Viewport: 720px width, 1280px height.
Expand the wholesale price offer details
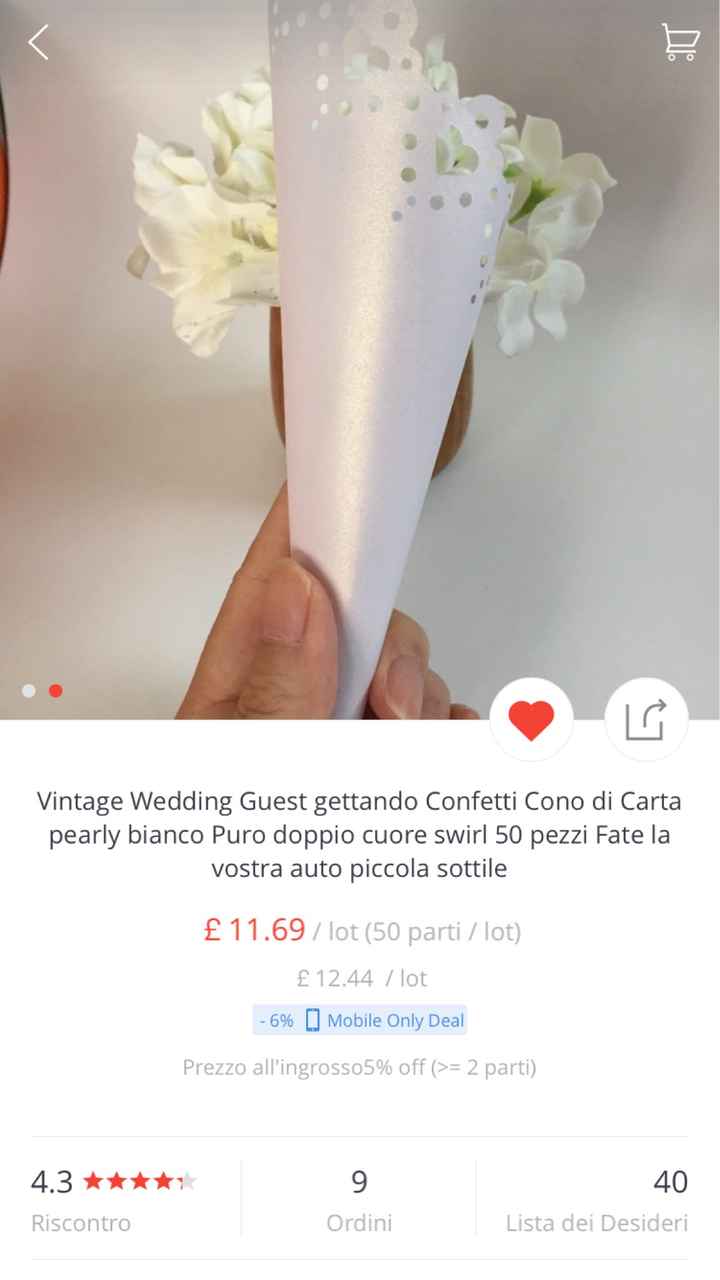pos(360,1067)
